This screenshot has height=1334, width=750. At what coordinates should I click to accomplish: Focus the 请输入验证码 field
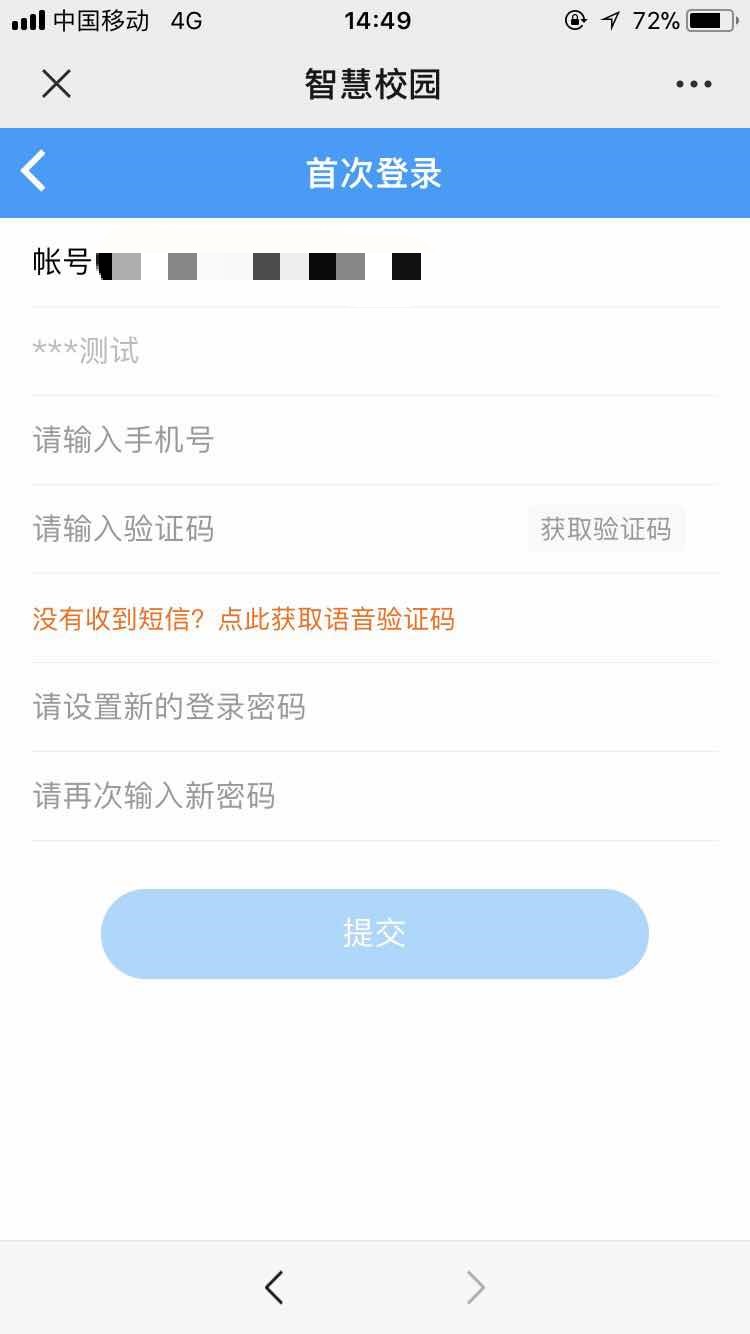275,529
